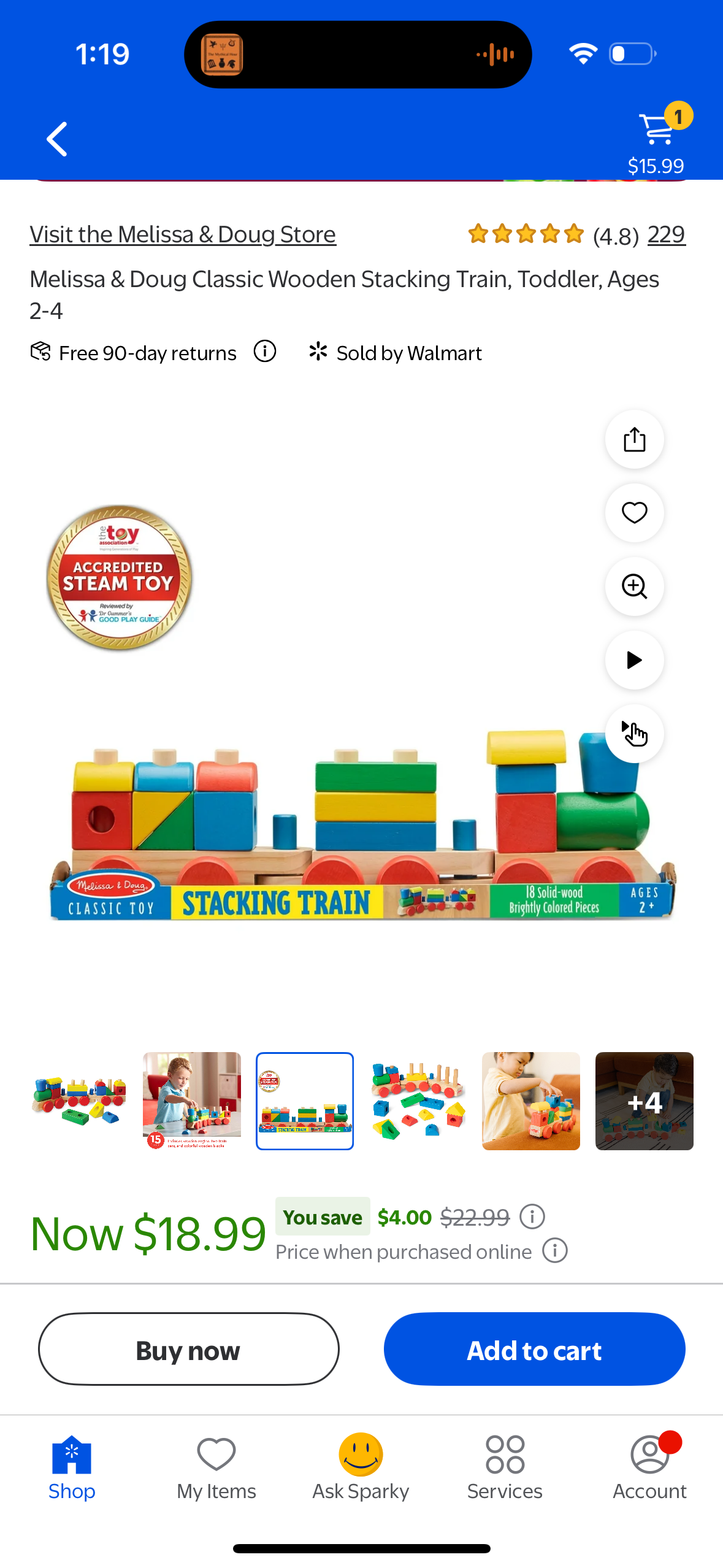Select the first train thumbnail
Screen dimensions: 723x1568
tap(79, 1101)
